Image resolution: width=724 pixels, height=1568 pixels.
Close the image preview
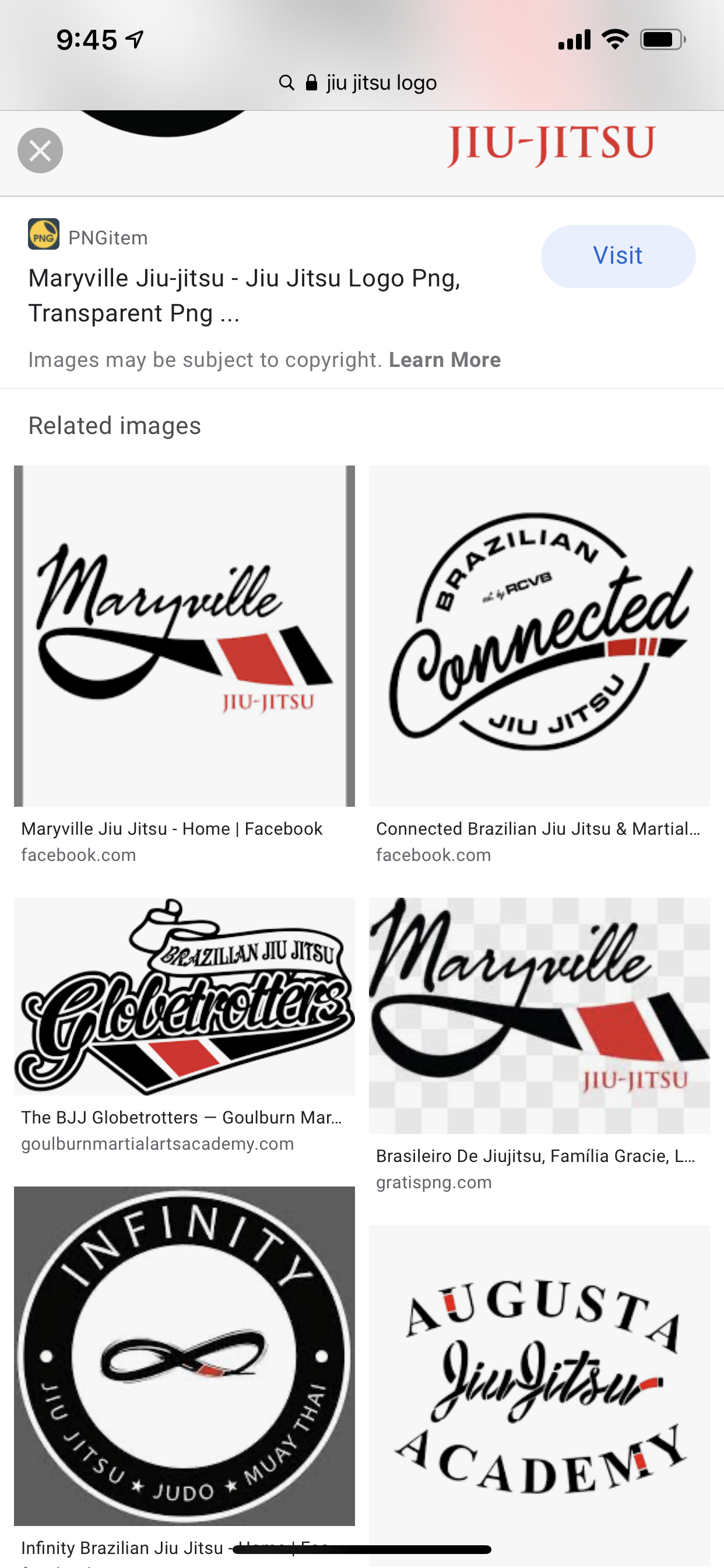pos(40,150)
